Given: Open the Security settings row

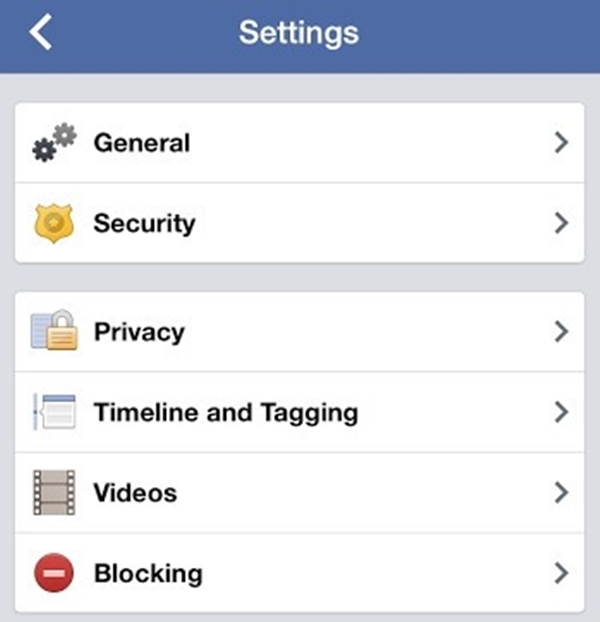Looking at the screenshot, I should pyautogui.click(x=299, y=223).
